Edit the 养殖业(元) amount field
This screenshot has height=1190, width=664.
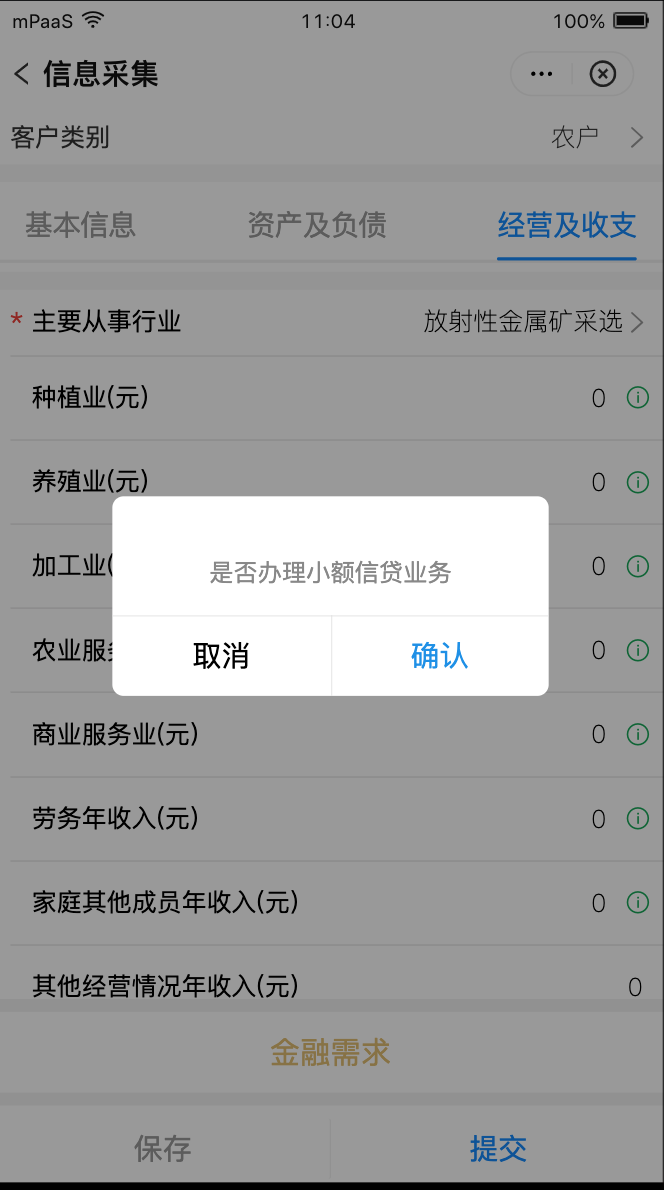[x=598, y=483]
